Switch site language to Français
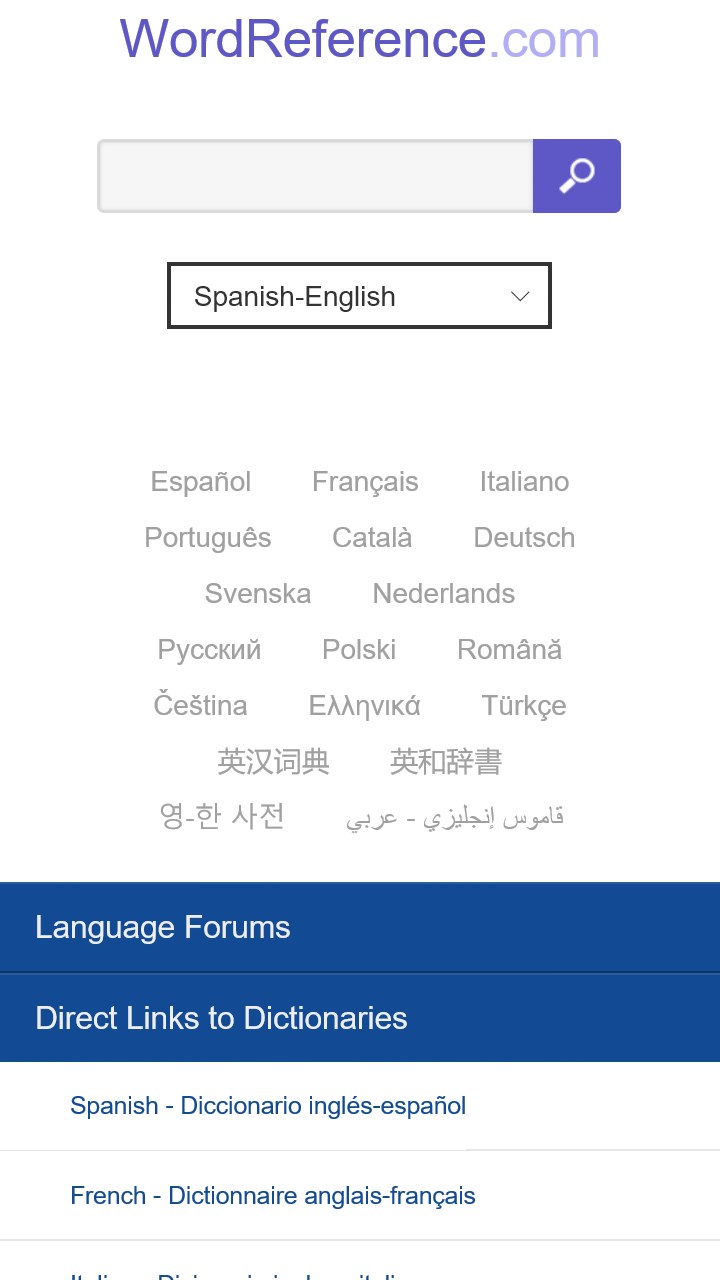720x1280 pixels. point(365,482)
